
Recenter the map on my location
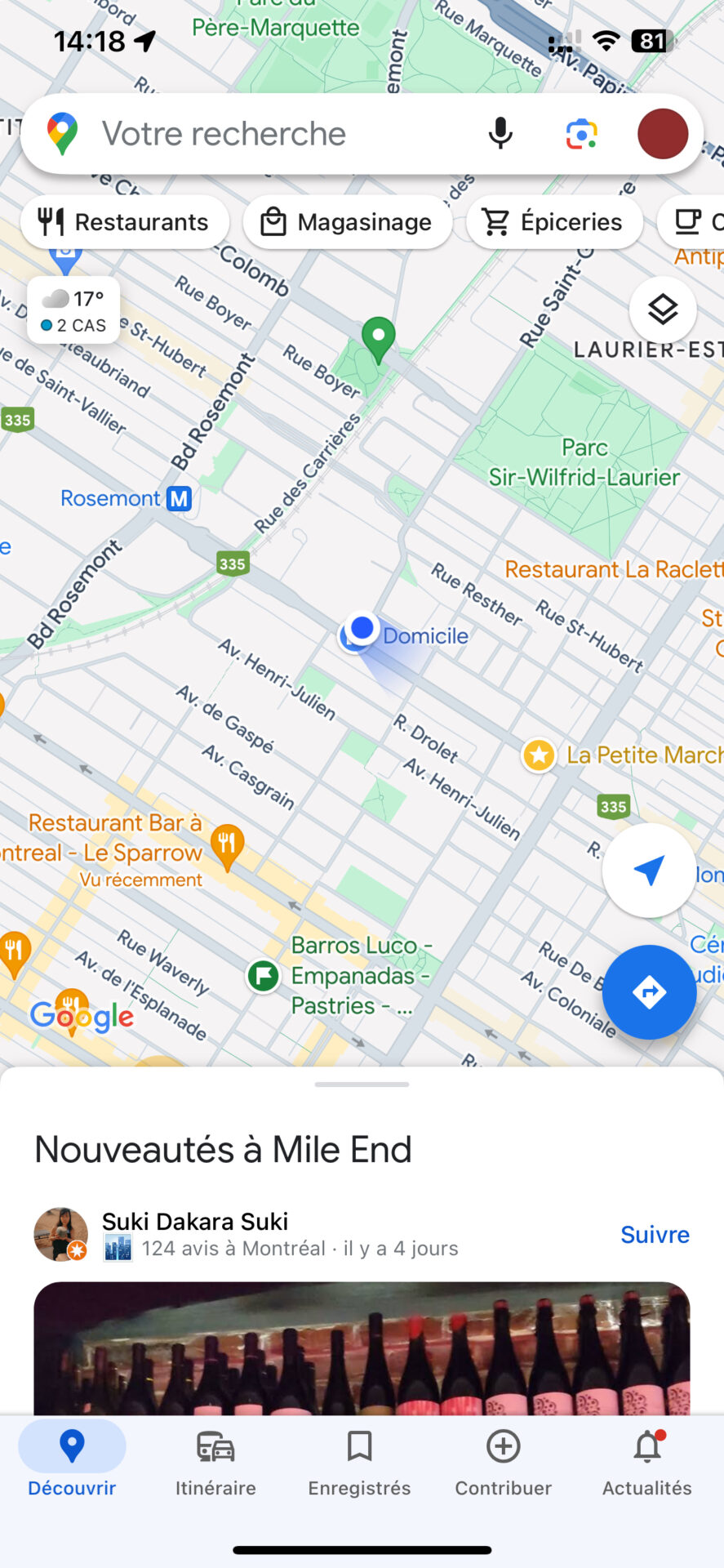click(x=649, y=871)
